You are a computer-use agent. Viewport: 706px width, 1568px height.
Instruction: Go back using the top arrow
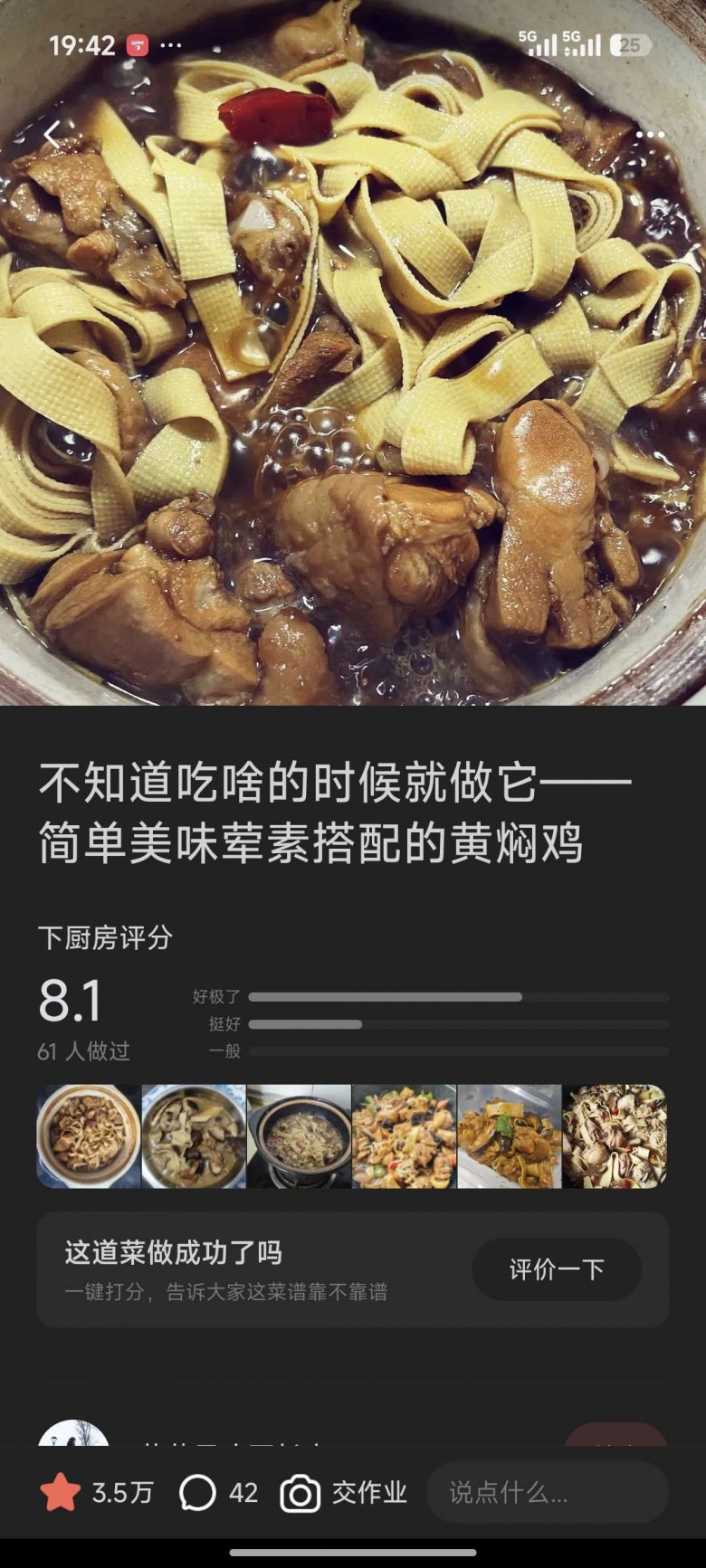click(x=52, y=135)
